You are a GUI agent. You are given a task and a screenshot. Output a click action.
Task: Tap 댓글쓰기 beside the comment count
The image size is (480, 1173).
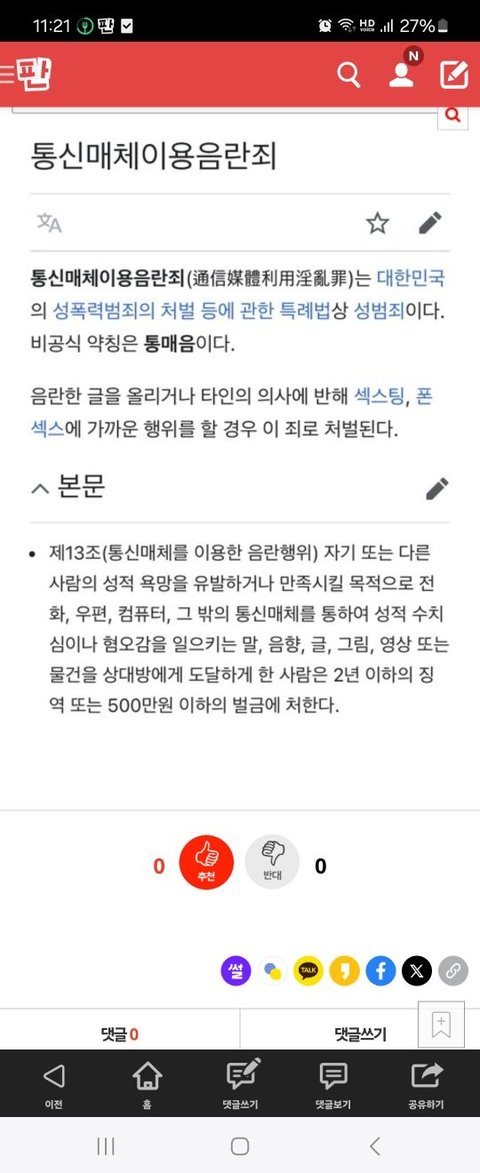(360, 1035)
